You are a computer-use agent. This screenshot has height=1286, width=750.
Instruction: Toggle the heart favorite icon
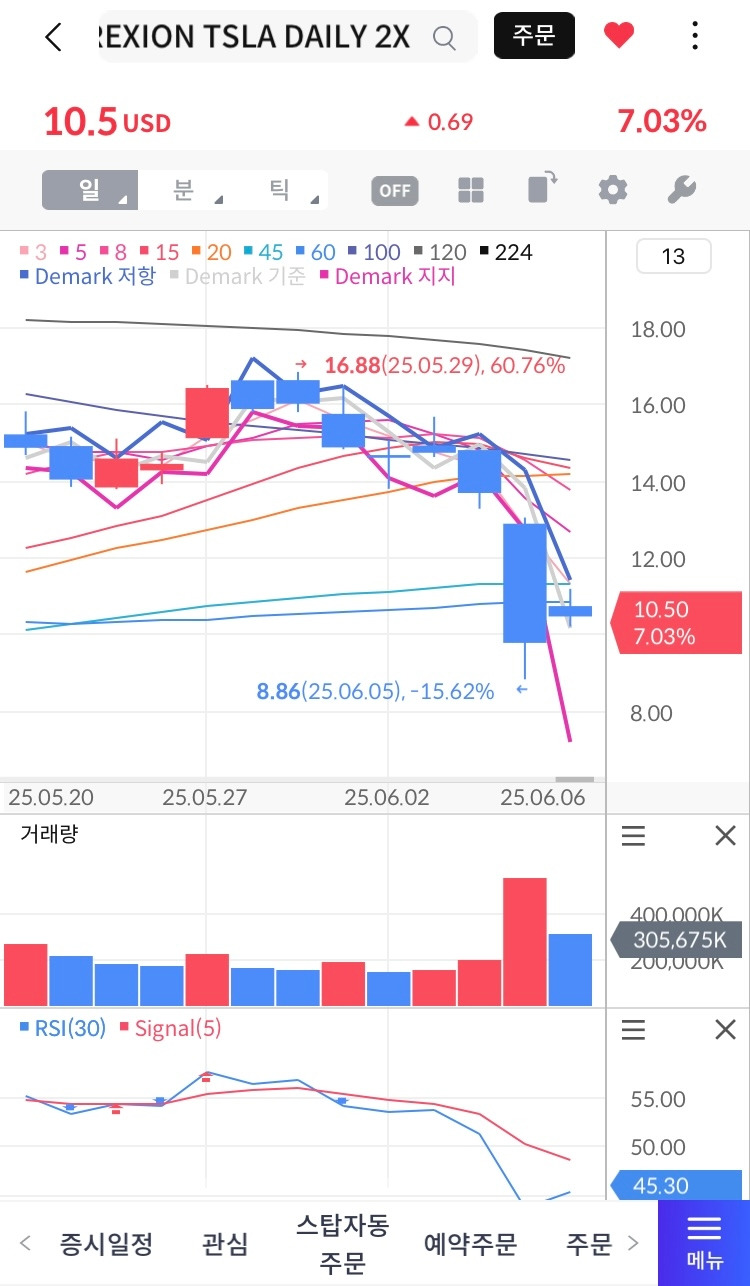619,36
